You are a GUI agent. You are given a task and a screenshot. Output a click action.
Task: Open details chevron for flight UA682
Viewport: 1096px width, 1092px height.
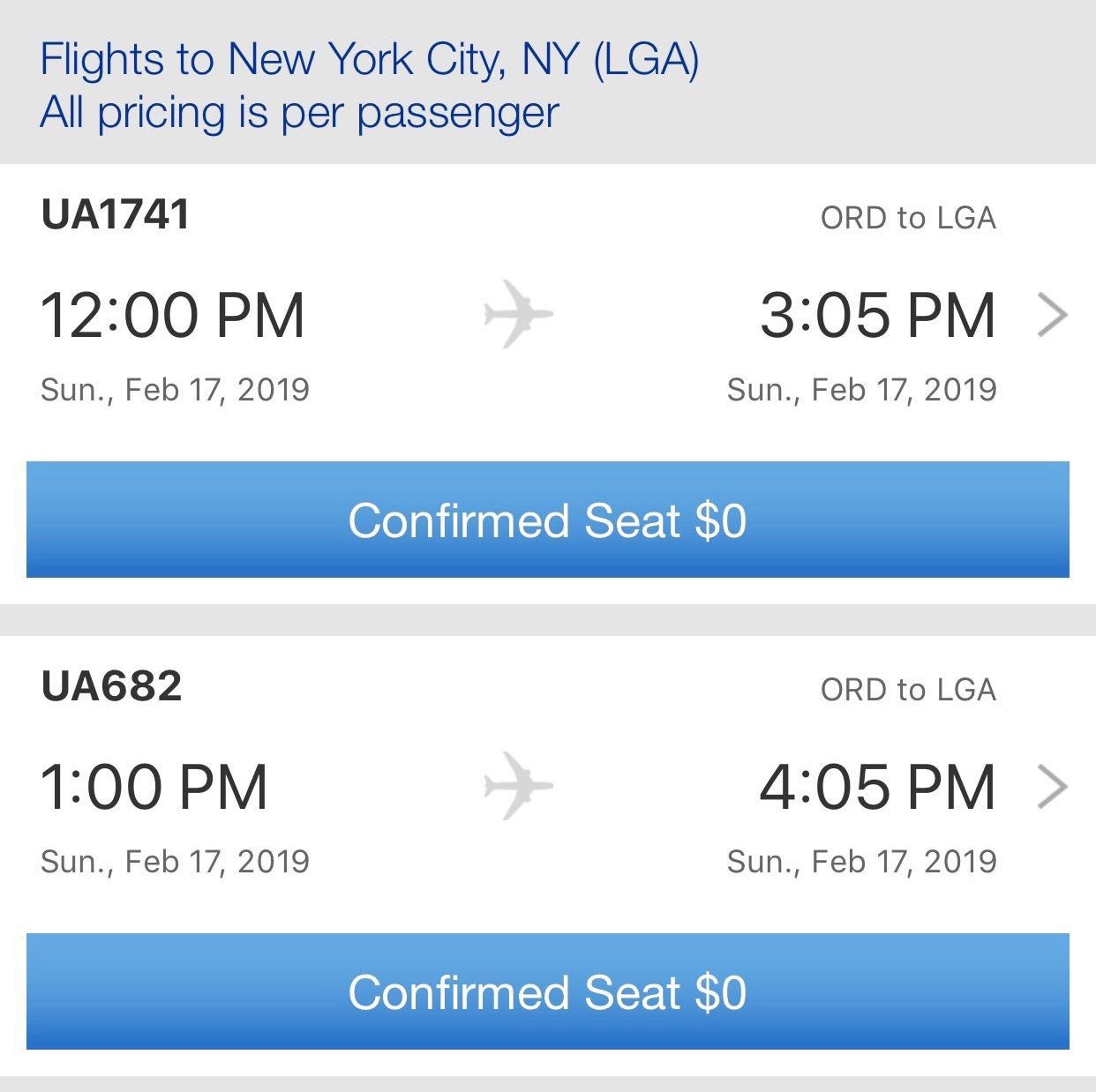tap(1052, 787)
